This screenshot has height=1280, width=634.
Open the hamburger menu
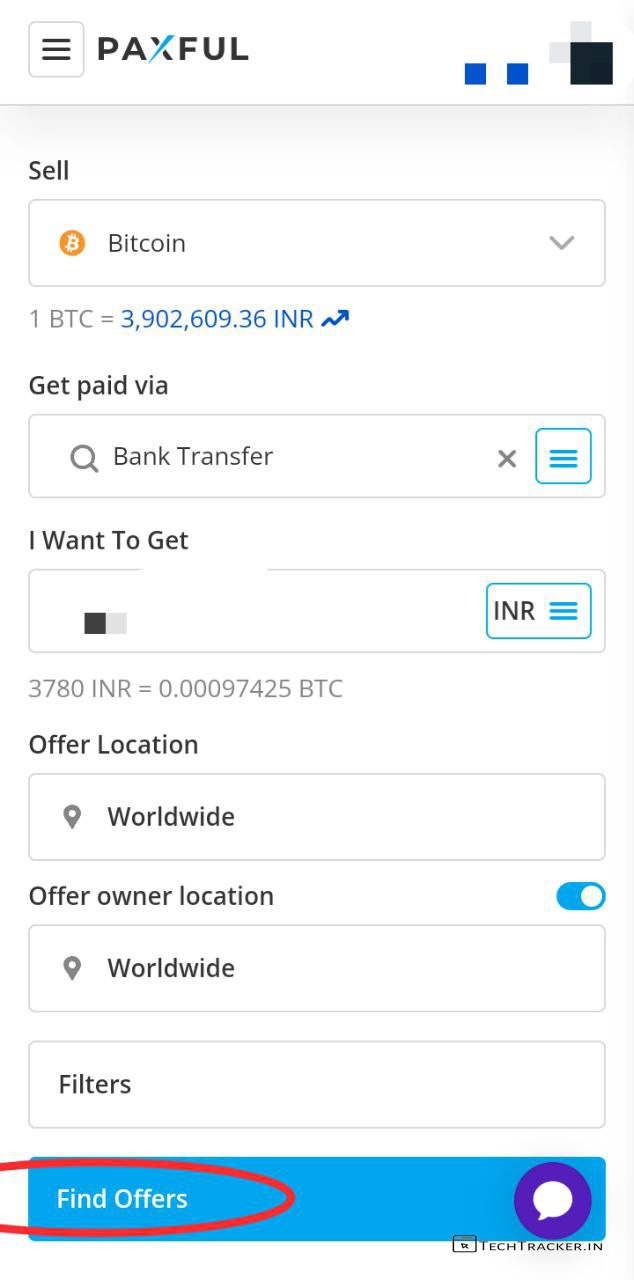[56, 49]
